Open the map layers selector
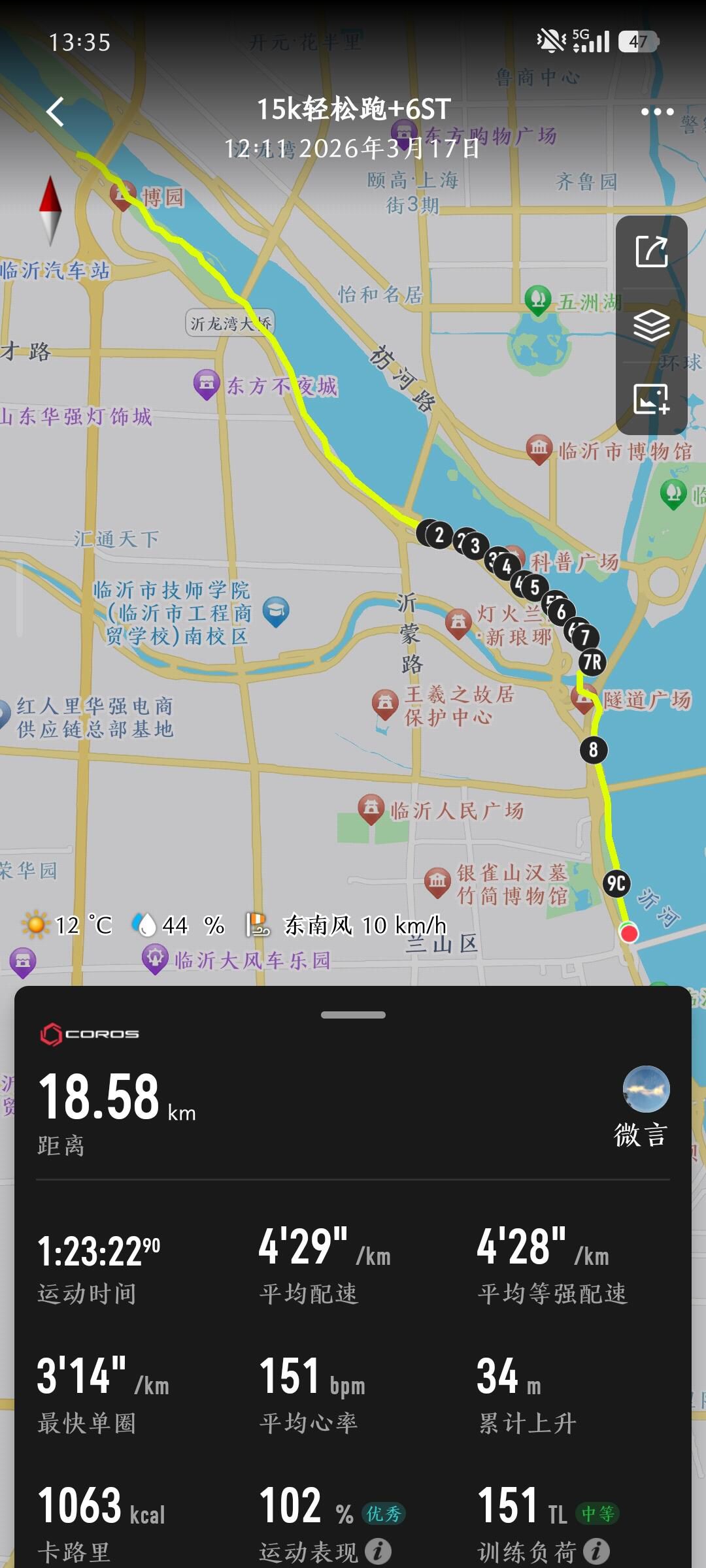706x1568 pixels. [x=652, y=325]
